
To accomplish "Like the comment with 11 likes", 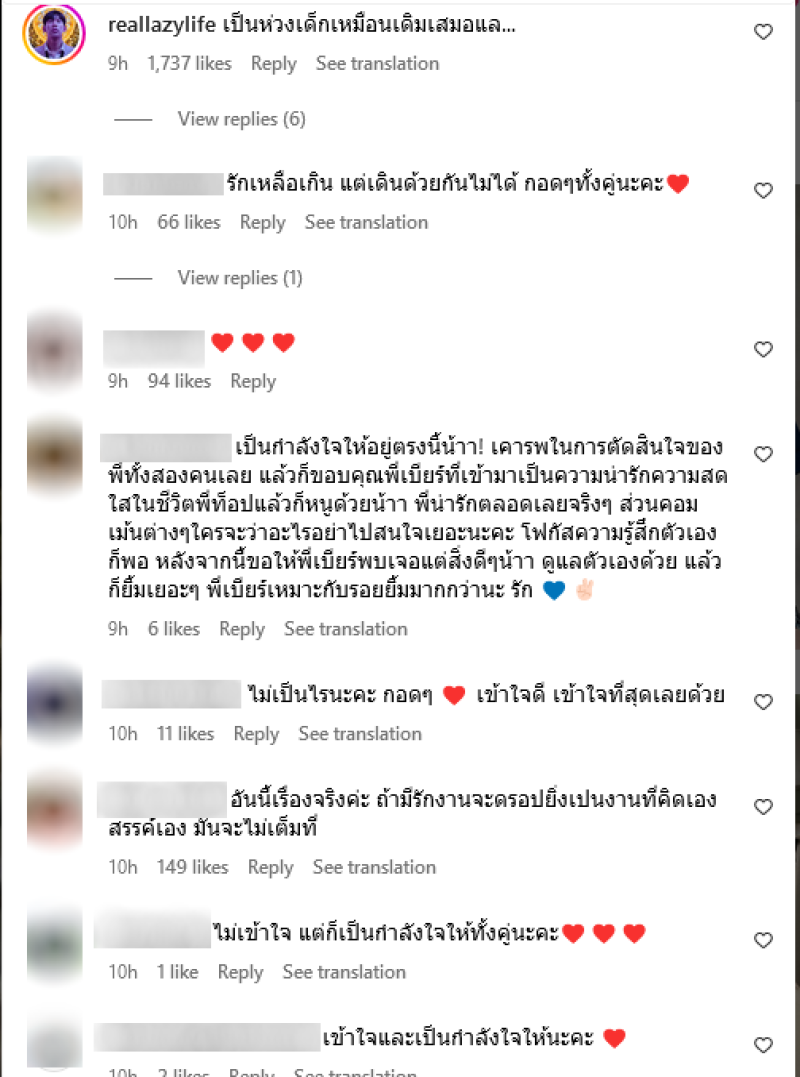I will pyautogui.click(x=763, y=702).
